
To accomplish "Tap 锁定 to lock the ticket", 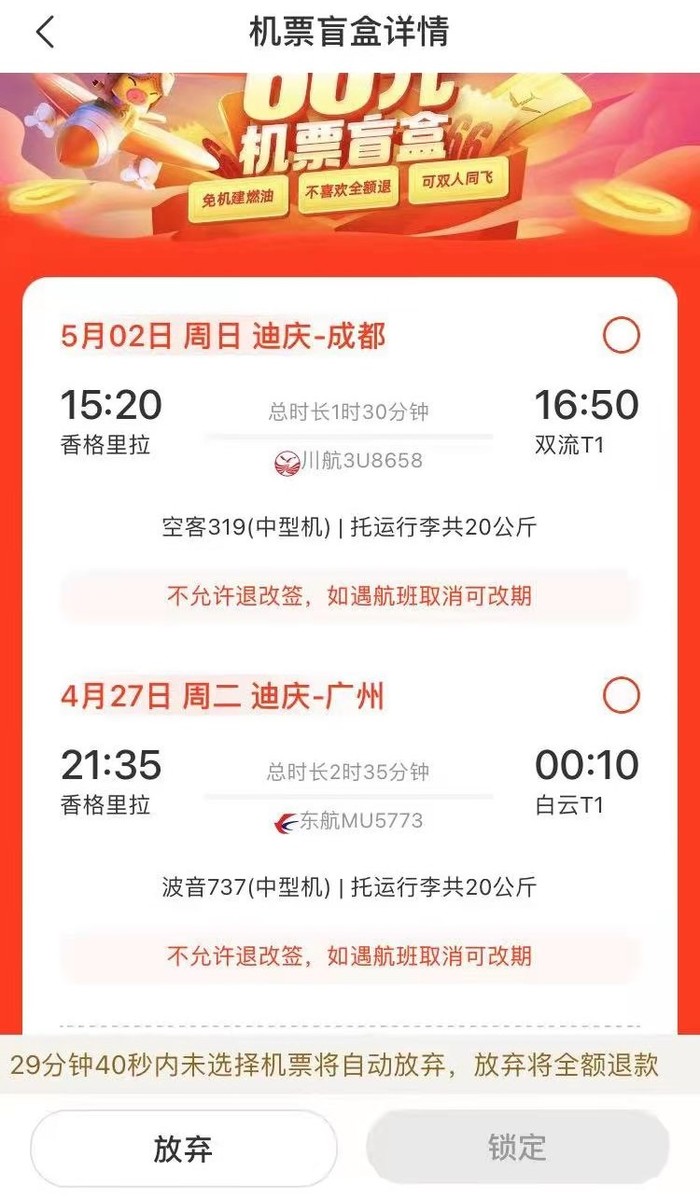I will [x=517, y=1148].
